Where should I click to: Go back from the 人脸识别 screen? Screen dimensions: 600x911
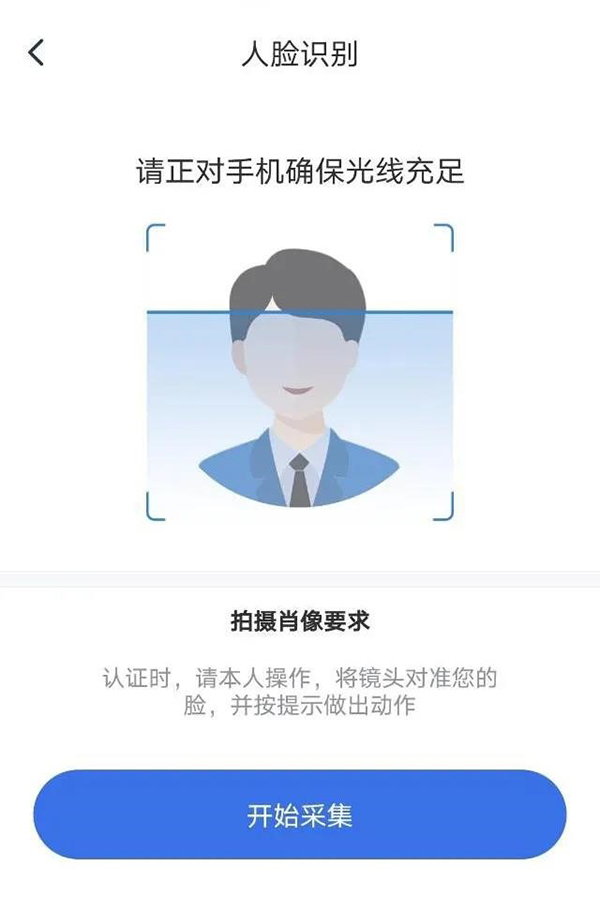[37, 53]
